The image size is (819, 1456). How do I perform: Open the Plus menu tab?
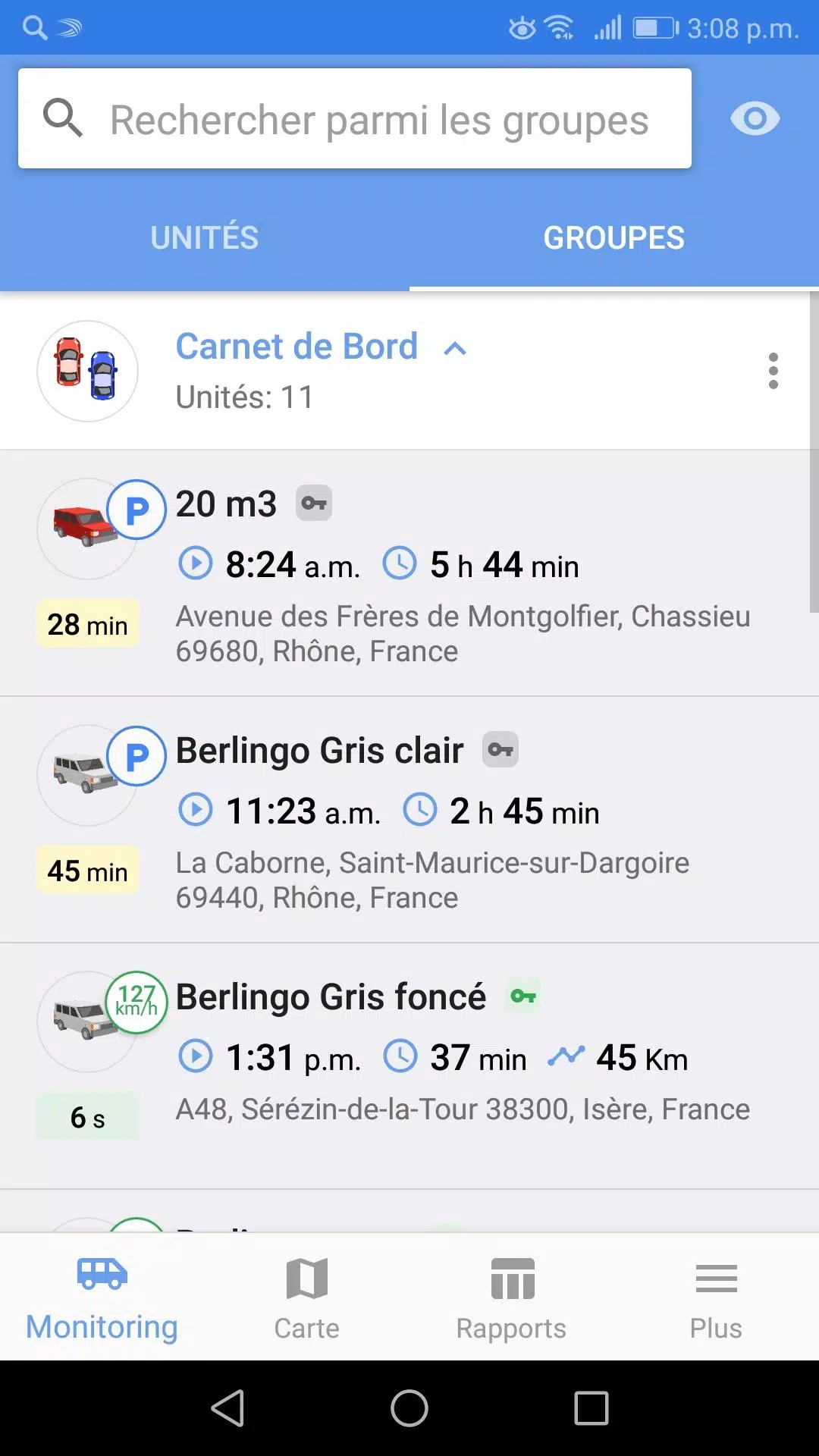(716, 1297)
